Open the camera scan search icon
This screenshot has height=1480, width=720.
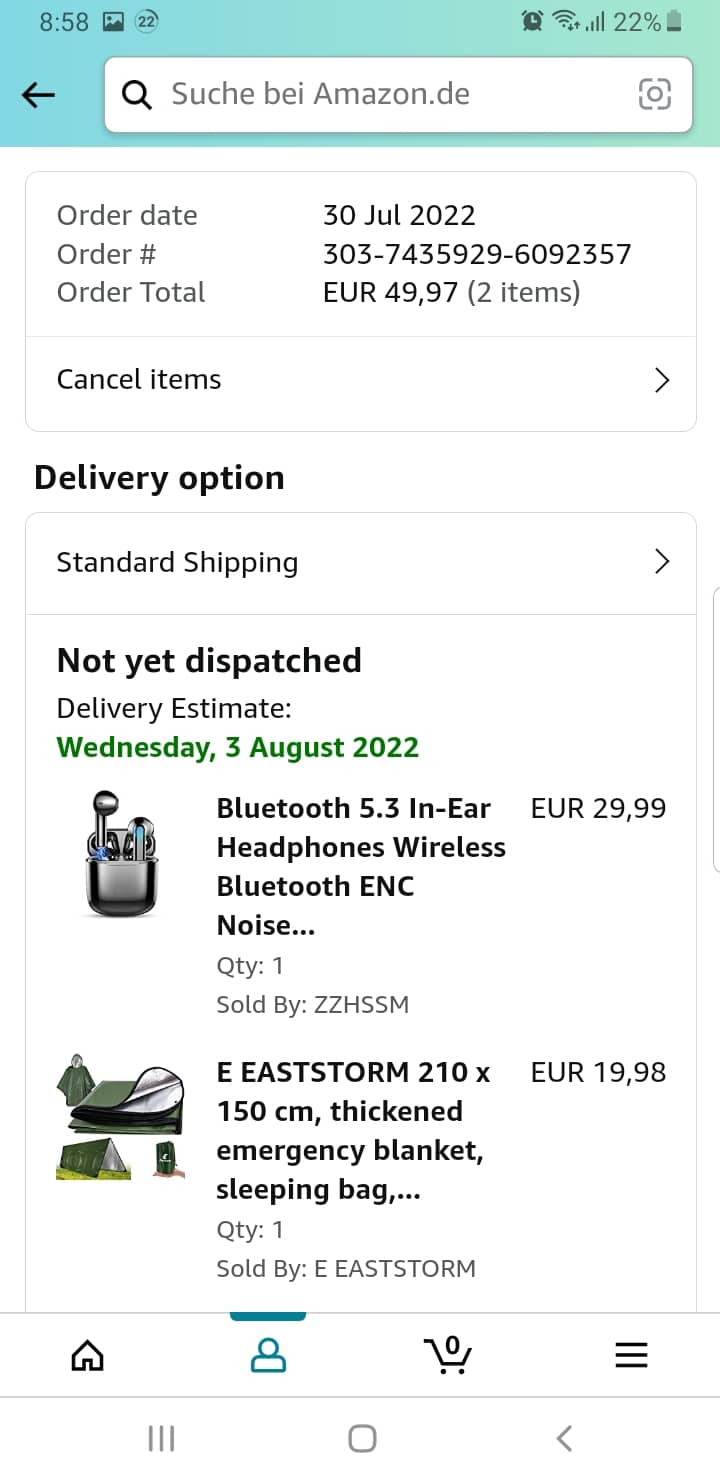pos(654,95)
